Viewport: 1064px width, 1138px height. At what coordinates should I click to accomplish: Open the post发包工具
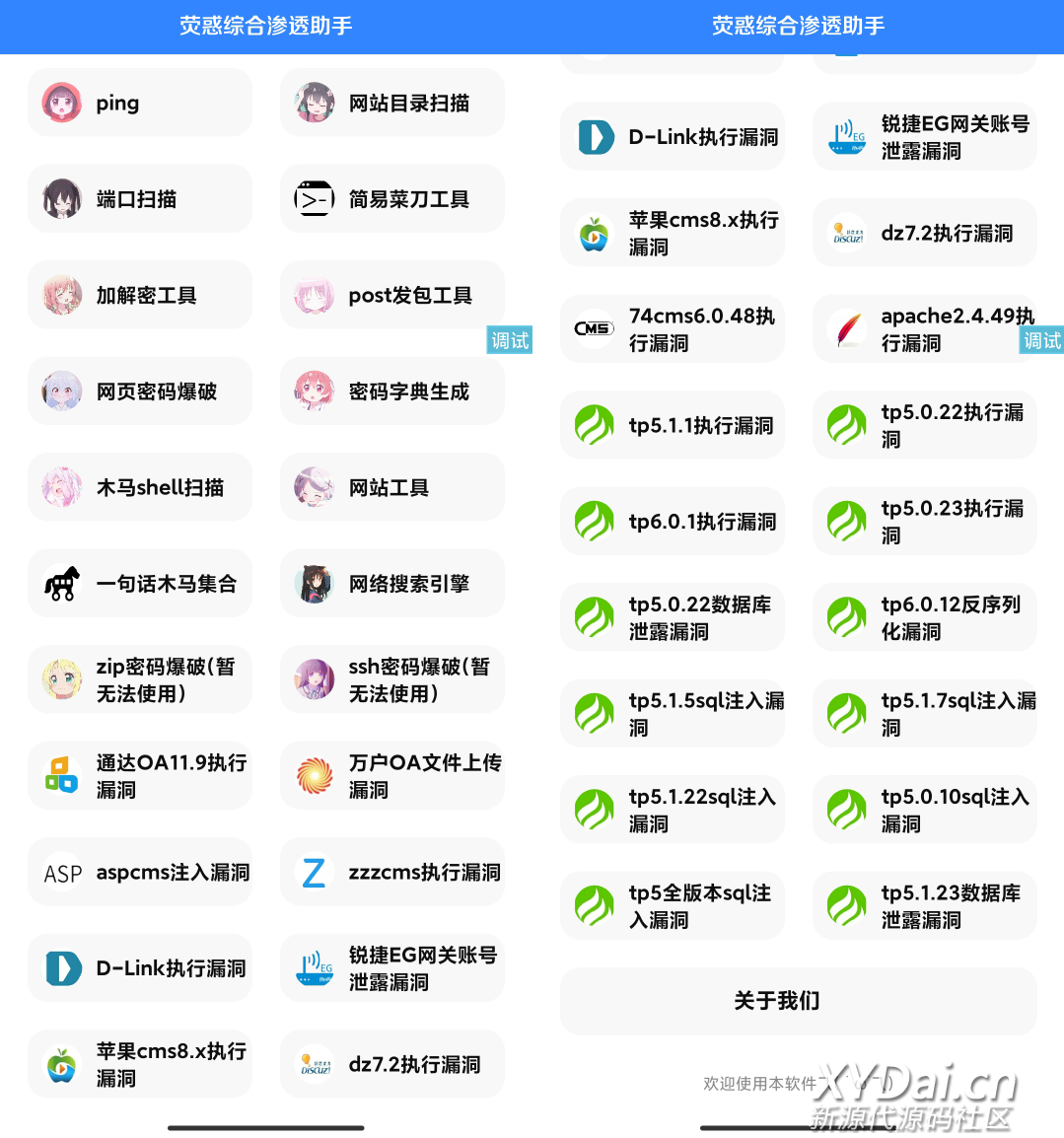tap(392, 295)
